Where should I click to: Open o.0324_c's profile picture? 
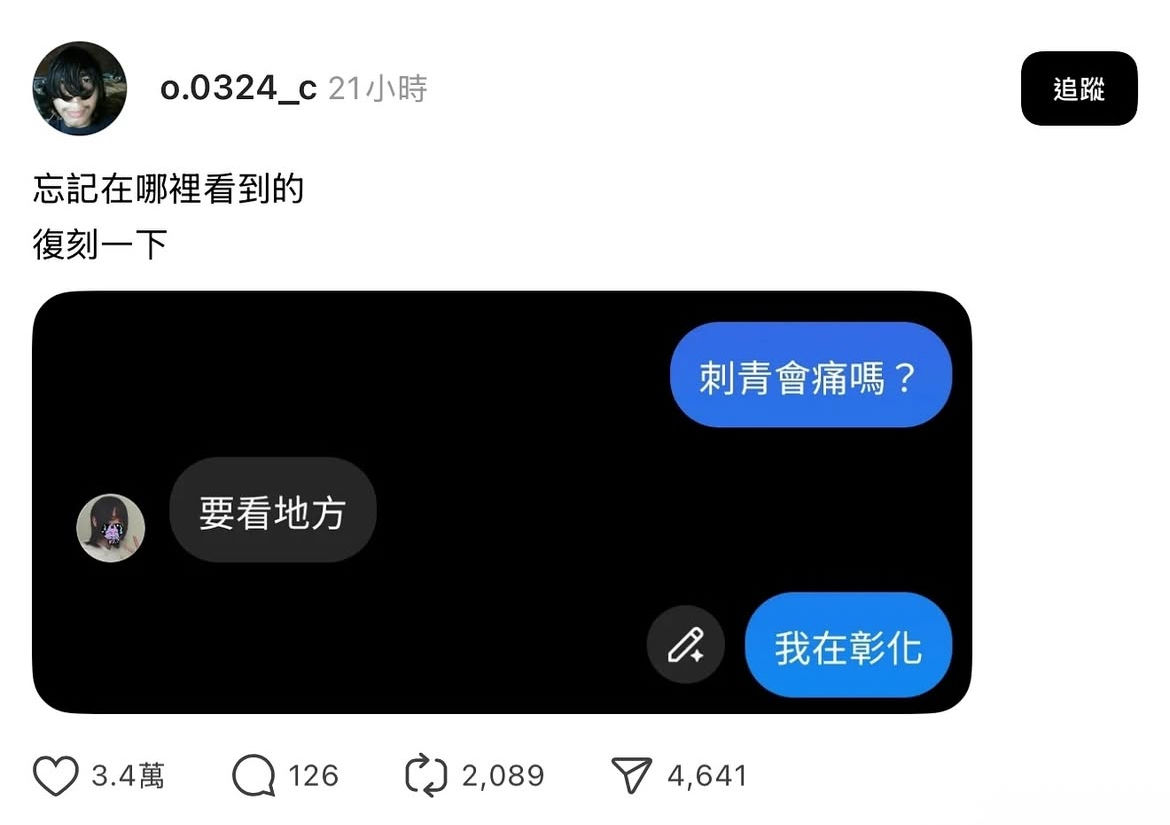click(x=80, y=89)
